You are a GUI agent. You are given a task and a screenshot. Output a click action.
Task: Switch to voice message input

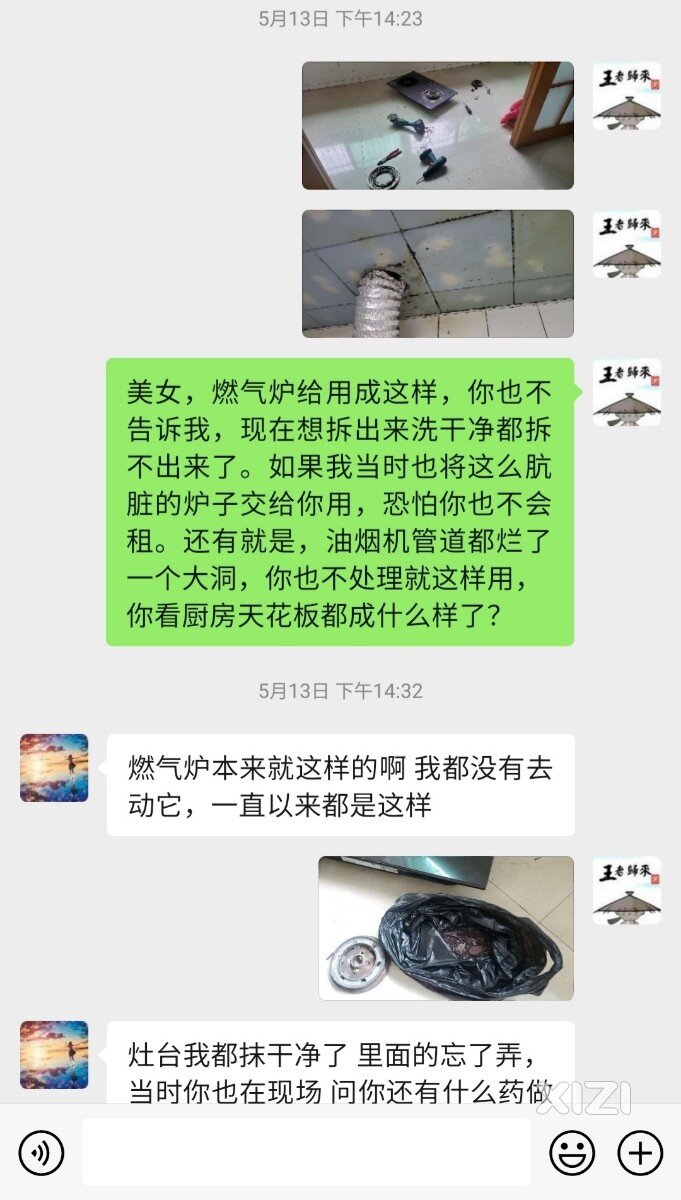(x=41, y=1153)
